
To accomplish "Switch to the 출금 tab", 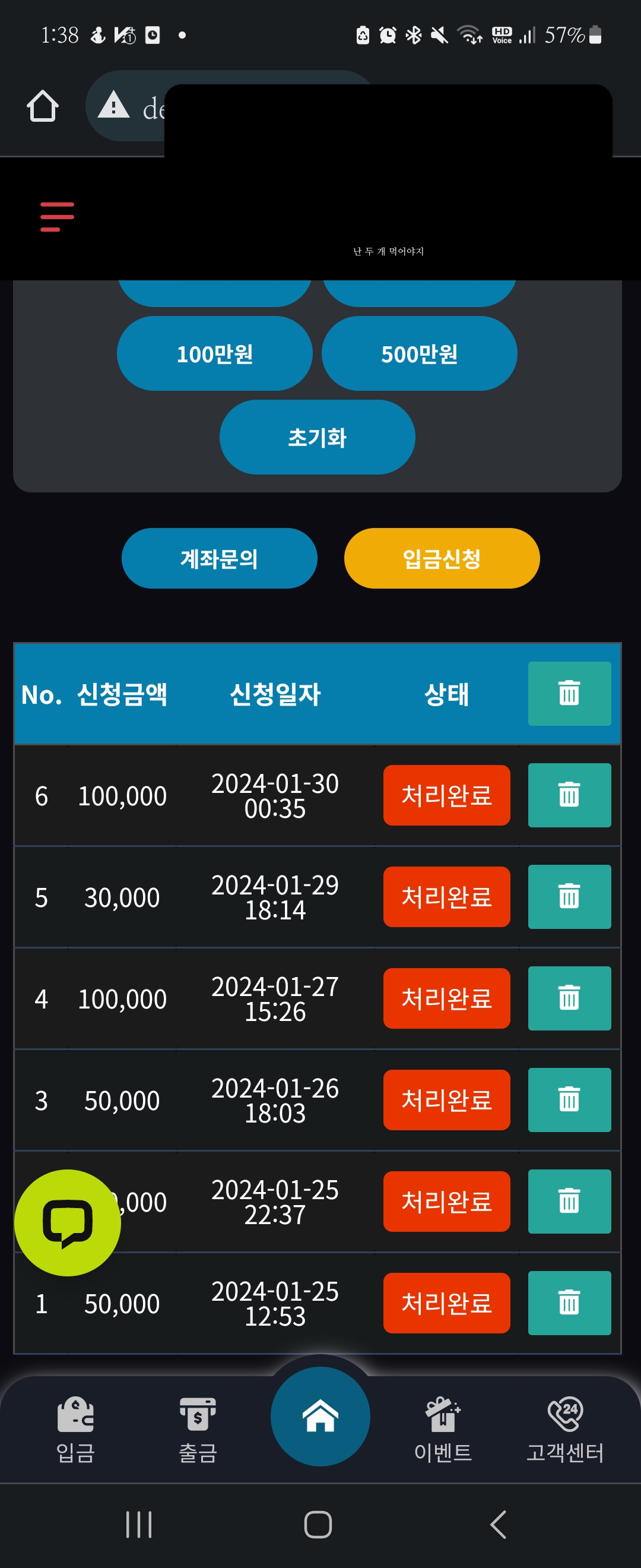I will (x=198, y=1429).
